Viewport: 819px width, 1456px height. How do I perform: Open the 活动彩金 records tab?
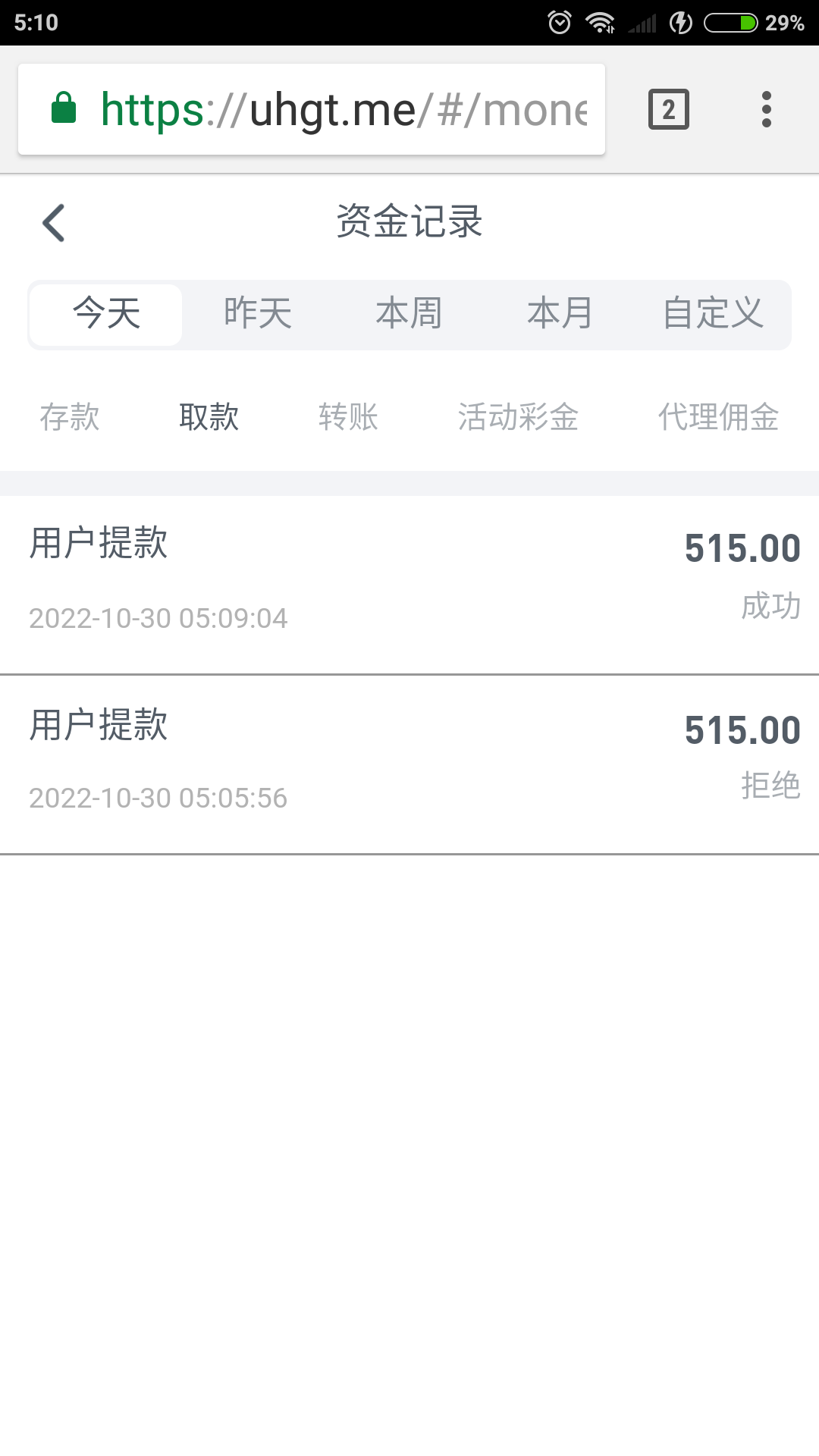coord(518,417)
